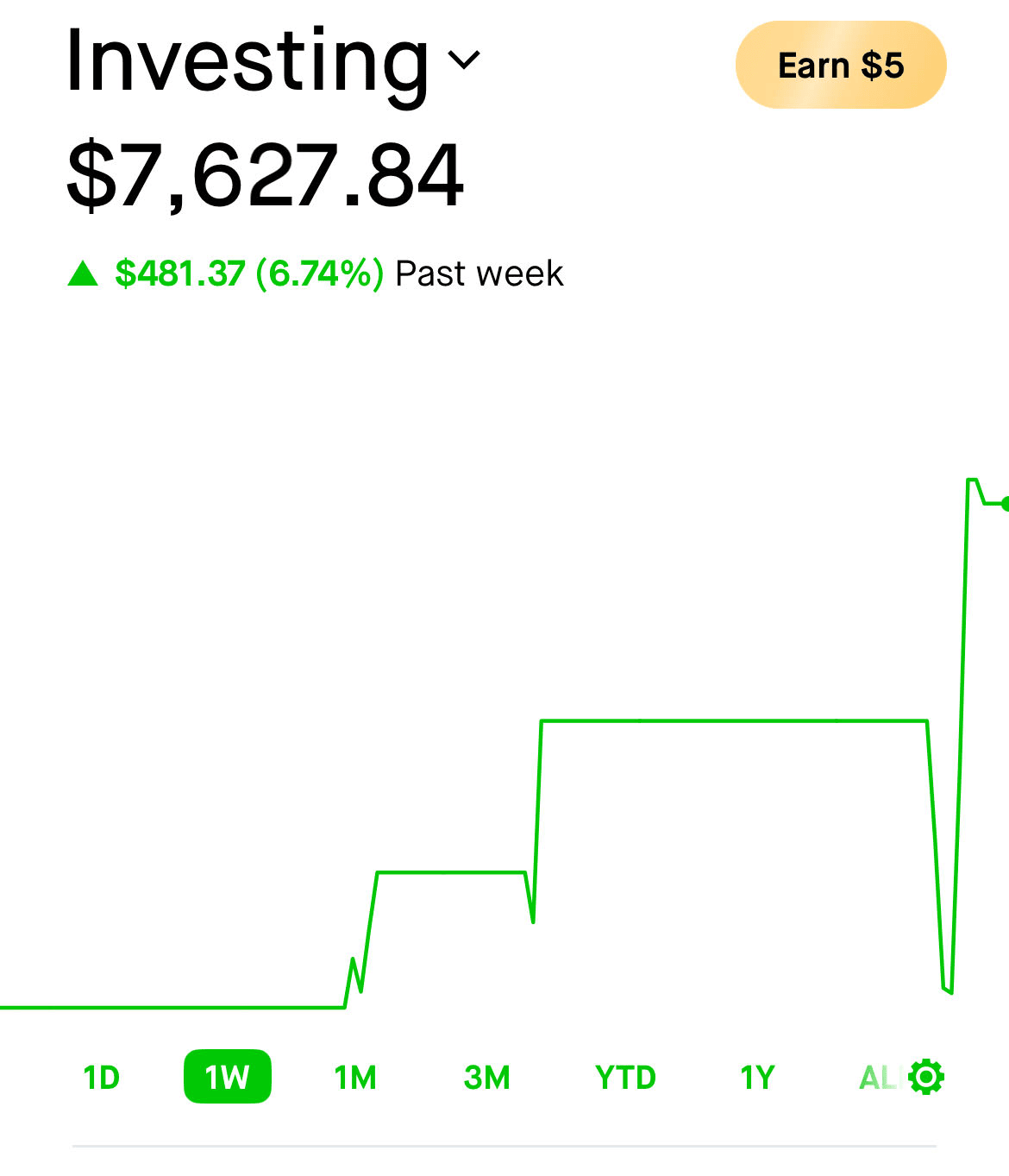This screenshot has height=1176, width=1009.
Task: Show the ALL time chart
Action: [x=880, y=1078]
